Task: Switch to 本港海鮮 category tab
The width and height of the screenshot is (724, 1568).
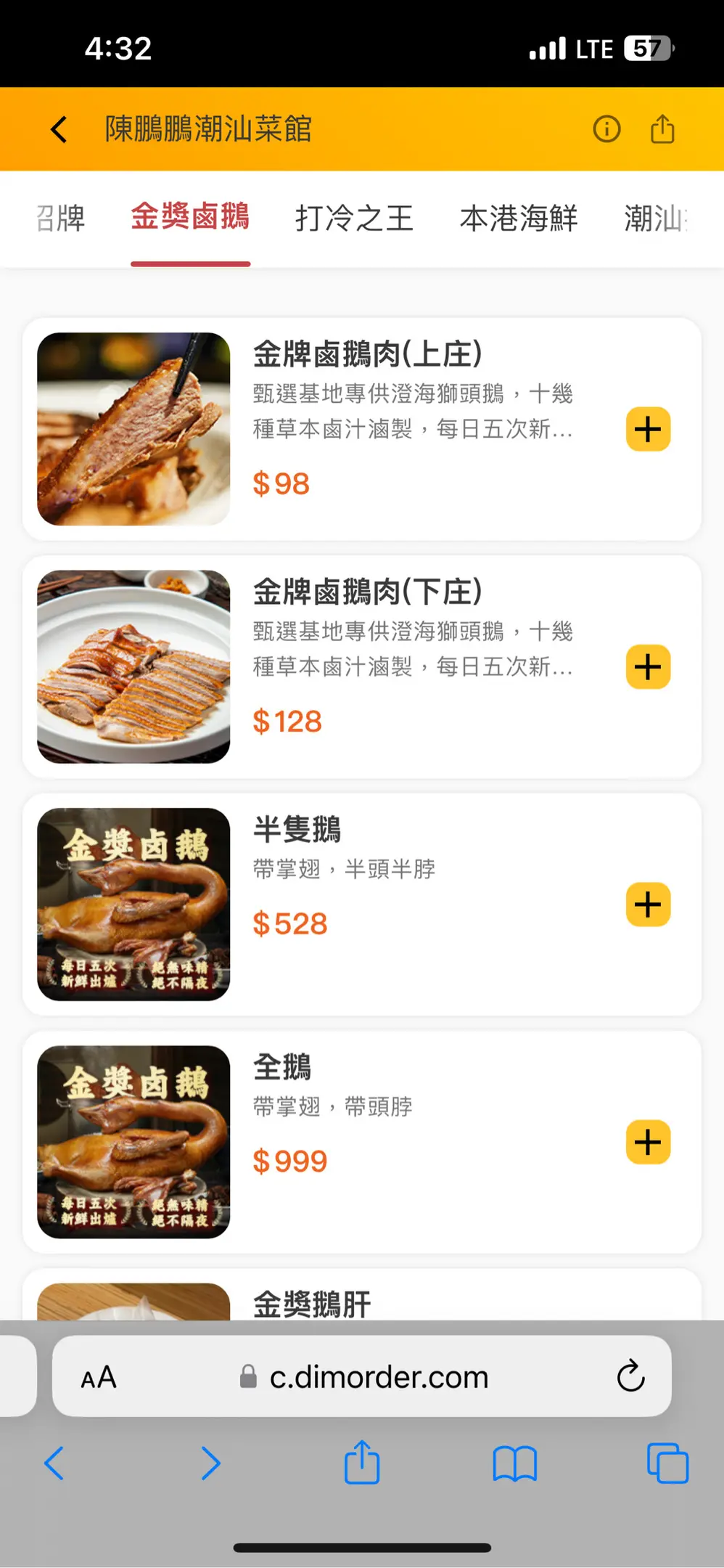Action: [519, 219]
